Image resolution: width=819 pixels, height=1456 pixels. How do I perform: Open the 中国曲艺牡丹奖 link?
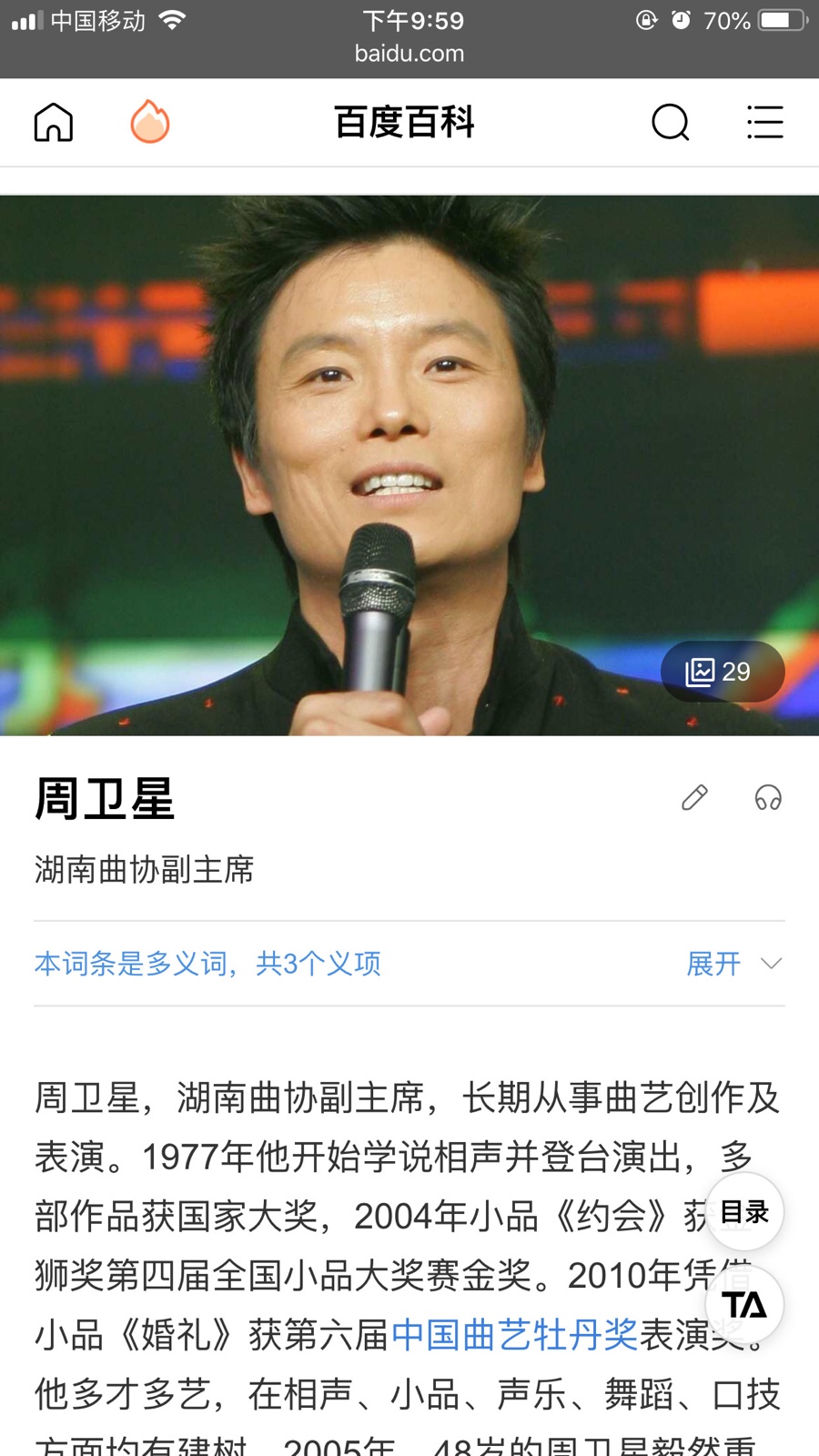[514, 1335]
